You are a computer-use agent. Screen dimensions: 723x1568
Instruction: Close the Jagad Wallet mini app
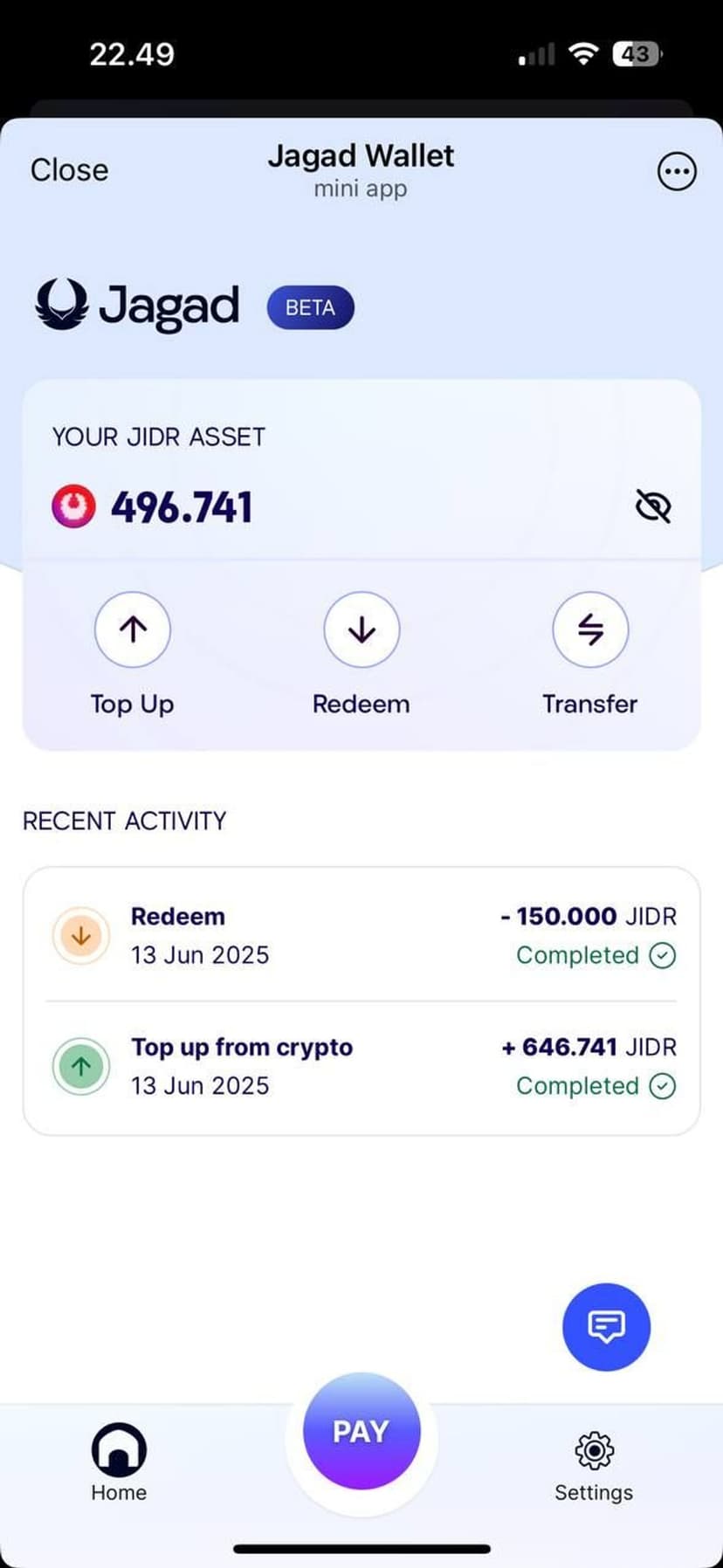coord(70,170)
